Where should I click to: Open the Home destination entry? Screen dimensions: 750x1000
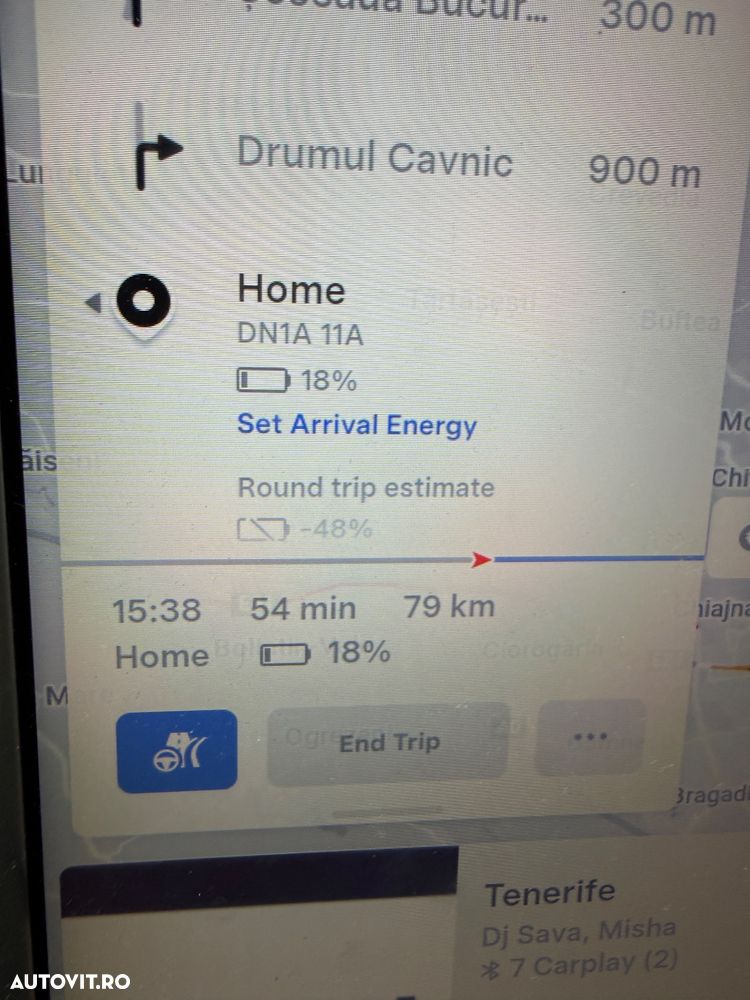pyautogui.click(x=291, y=290)
